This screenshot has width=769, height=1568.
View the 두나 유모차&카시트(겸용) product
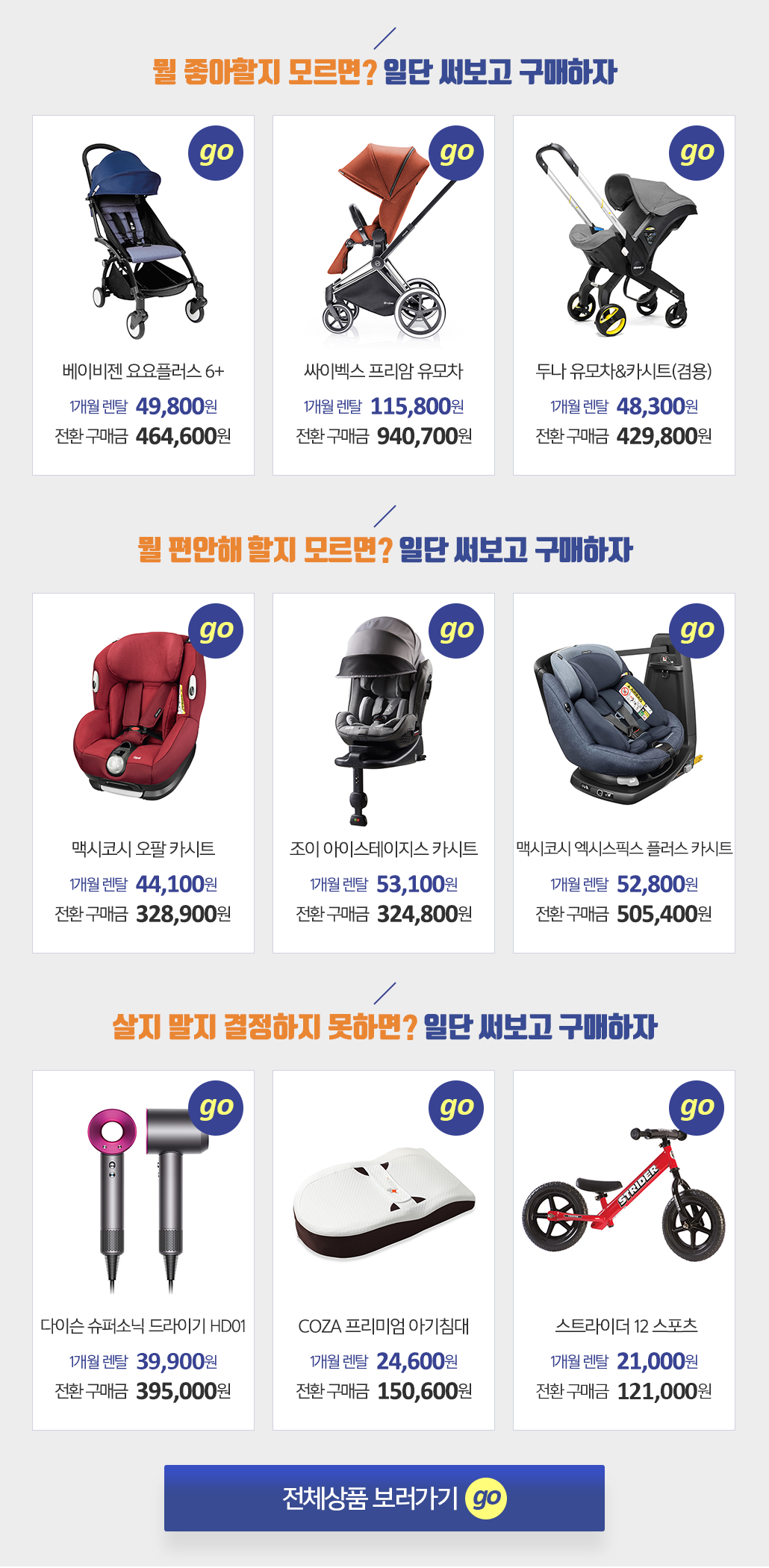623,295
